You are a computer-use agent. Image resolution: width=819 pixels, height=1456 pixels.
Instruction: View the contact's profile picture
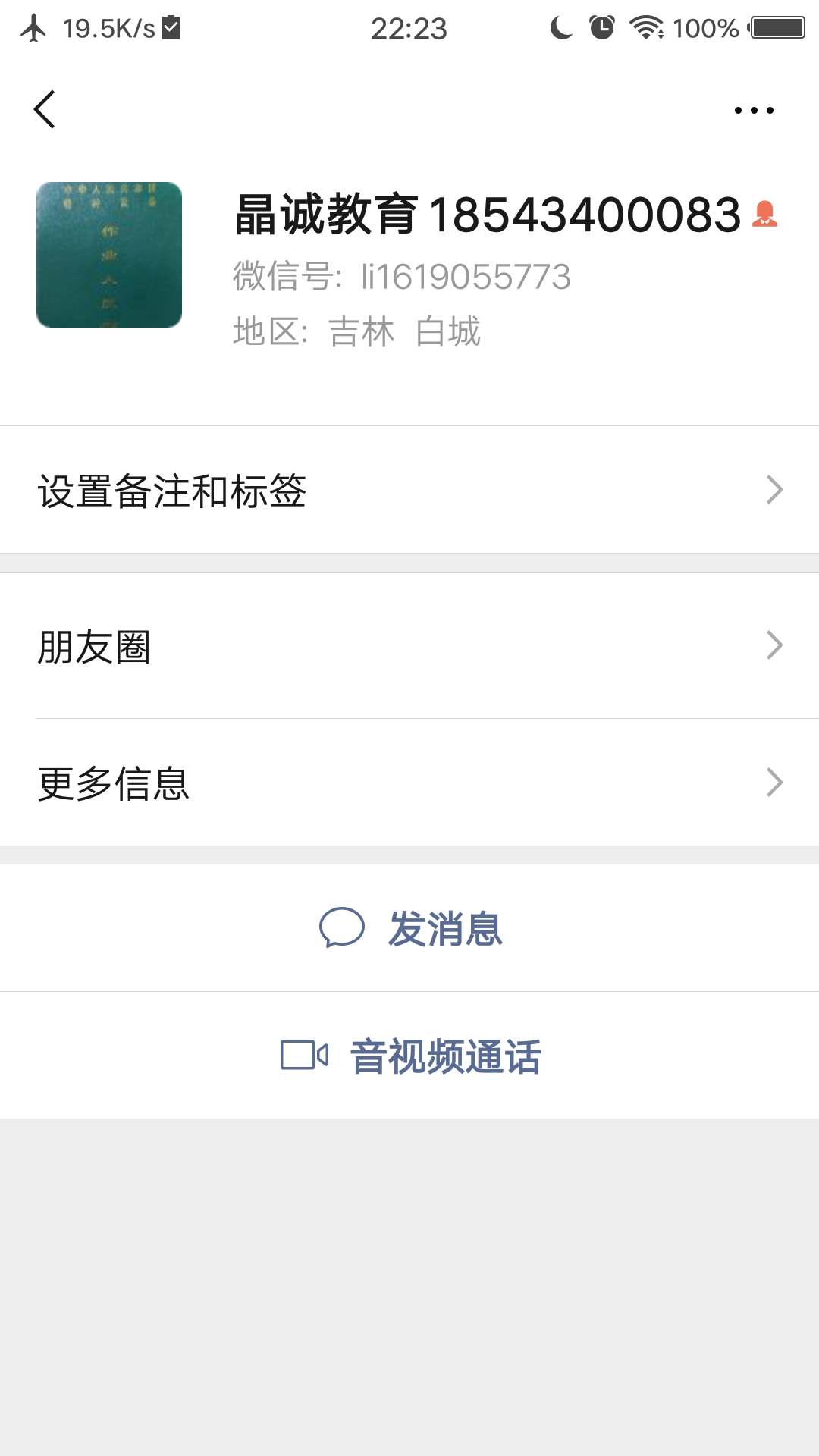(109, 255)
